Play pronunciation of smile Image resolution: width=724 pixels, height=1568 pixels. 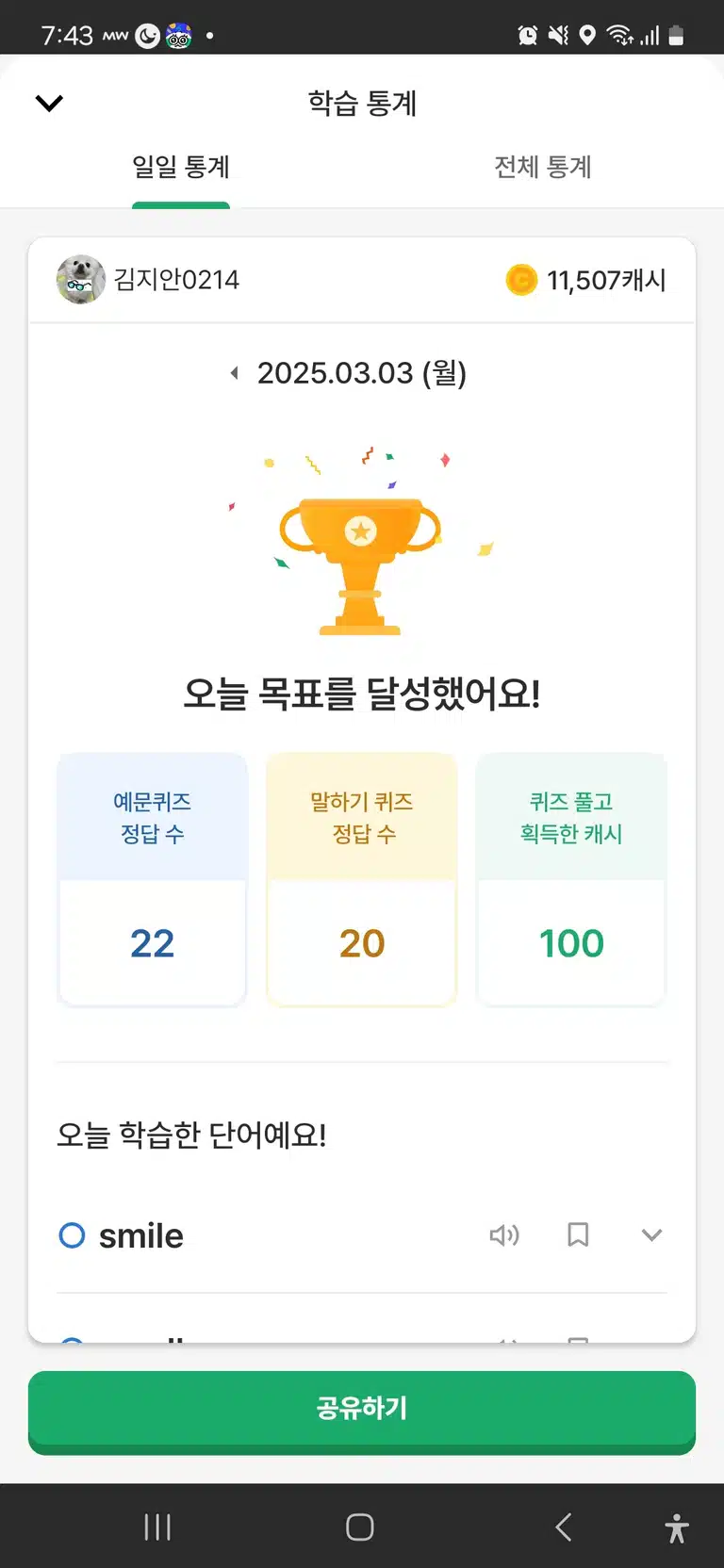pyautogui.click(x=504, y=1234)
